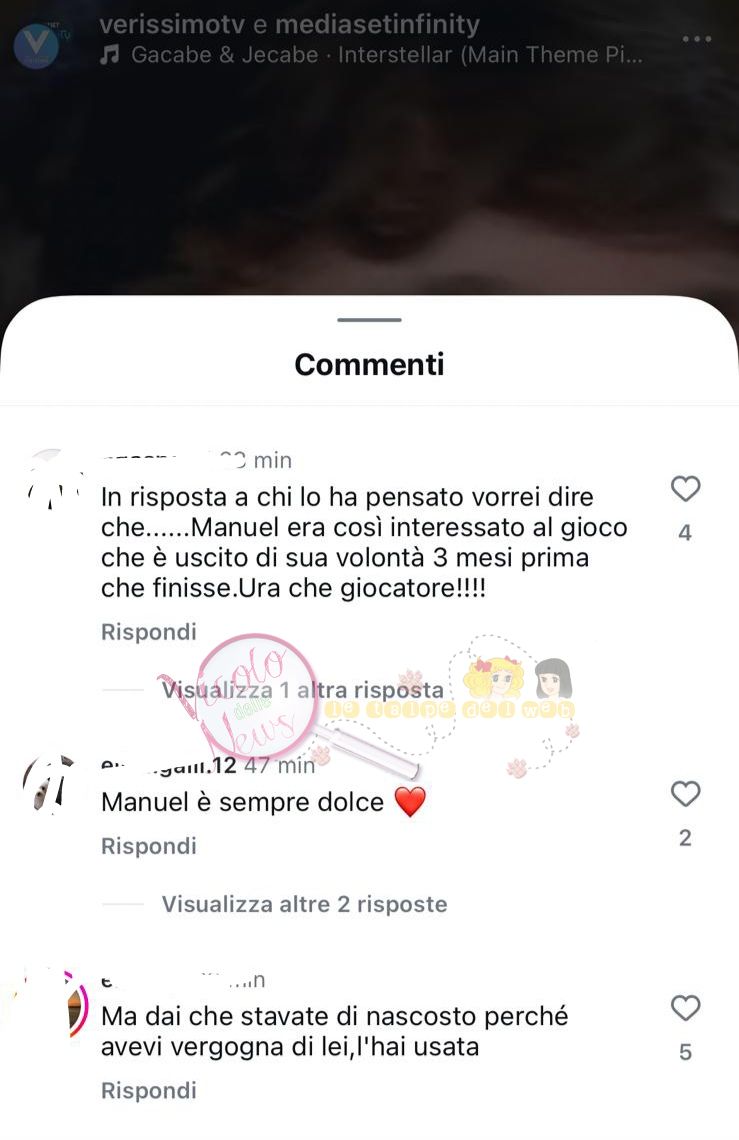Open the Interstellar audio track link

385,55
